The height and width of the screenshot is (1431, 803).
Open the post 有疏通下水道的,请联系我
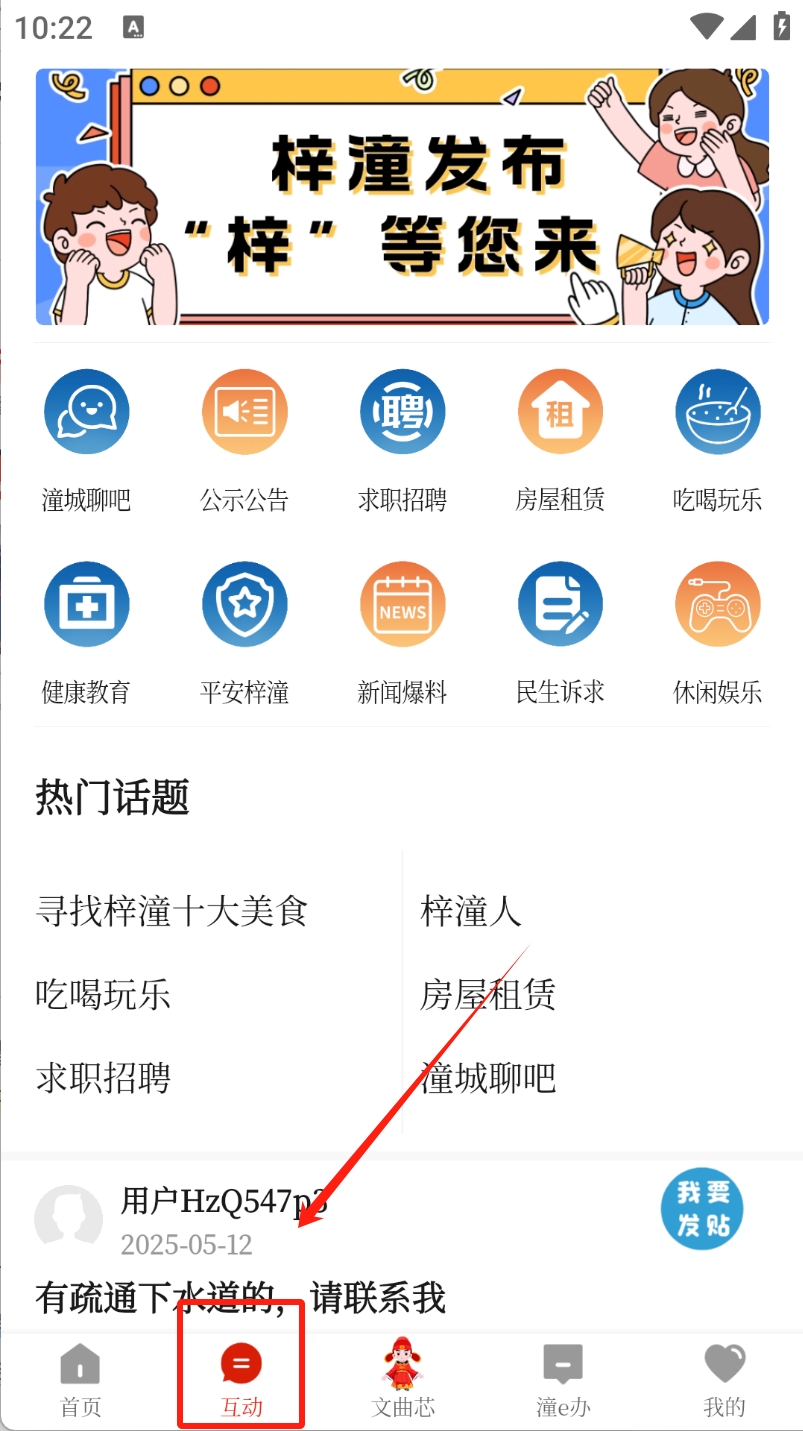[x=240, y=1297]
